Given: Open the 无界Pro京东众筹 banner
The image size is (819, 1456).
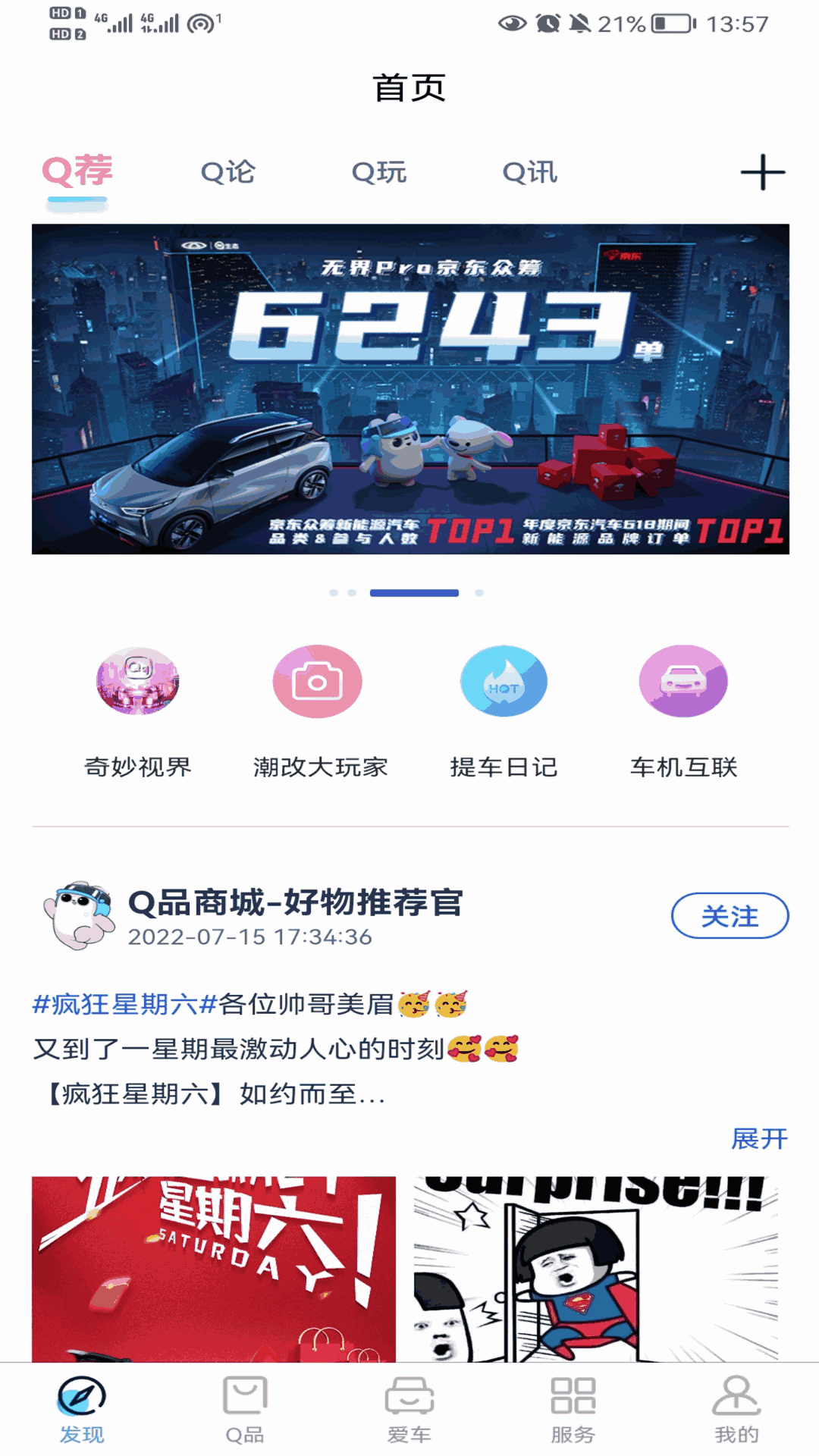Looking at the screenshot, I should click(x=409, y=388).
